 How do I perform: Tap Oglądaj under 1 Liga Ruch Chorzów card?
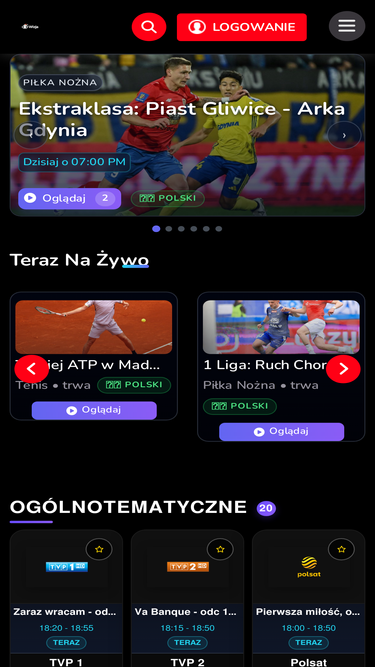tap(281, 432)
